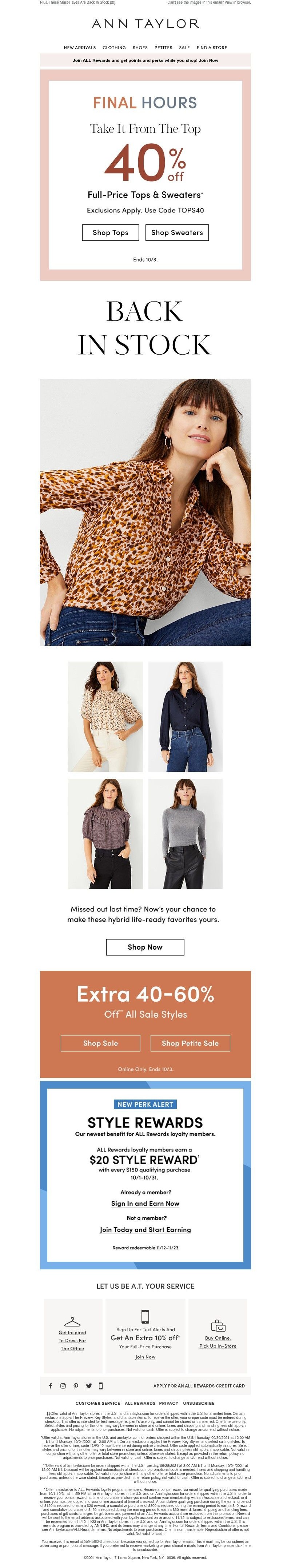The image size is (291, 1568).
Task: Tap Join Now for text alerts
Action: (x=145, y=1357)
